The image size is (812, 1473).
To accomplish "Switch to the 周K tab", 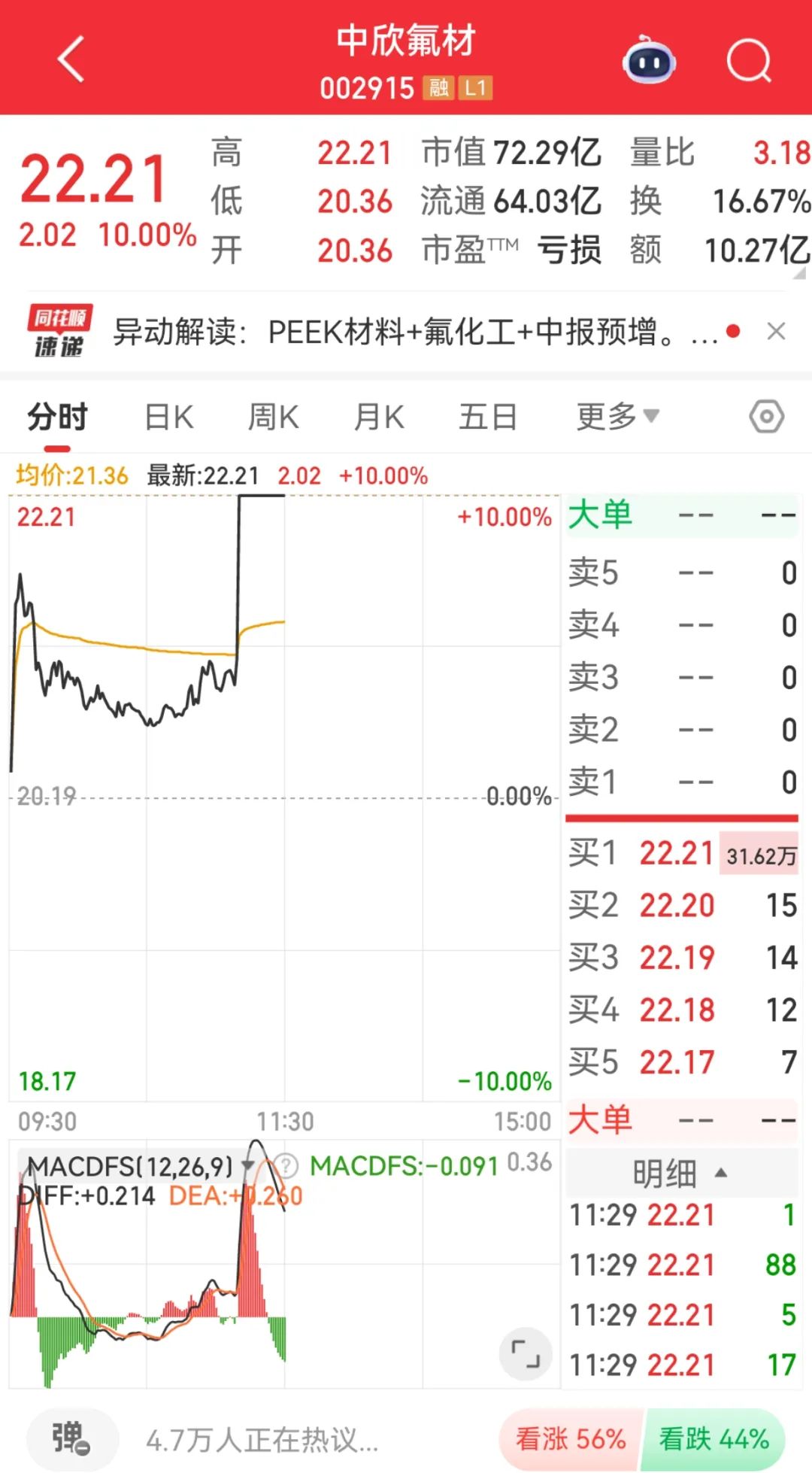I will pyautogui.click(x=274, y=417).
